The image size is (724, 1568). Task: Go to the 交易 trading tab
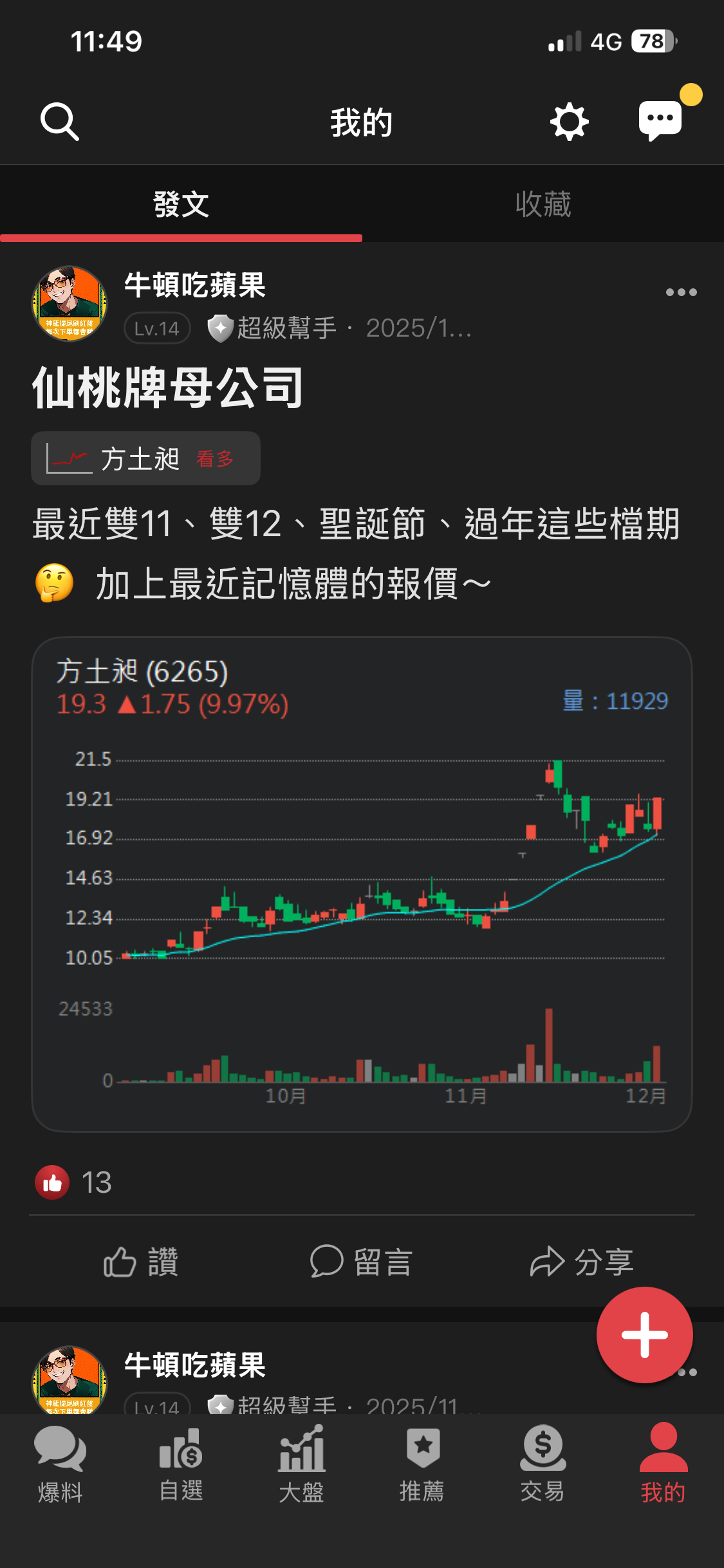543,1464
